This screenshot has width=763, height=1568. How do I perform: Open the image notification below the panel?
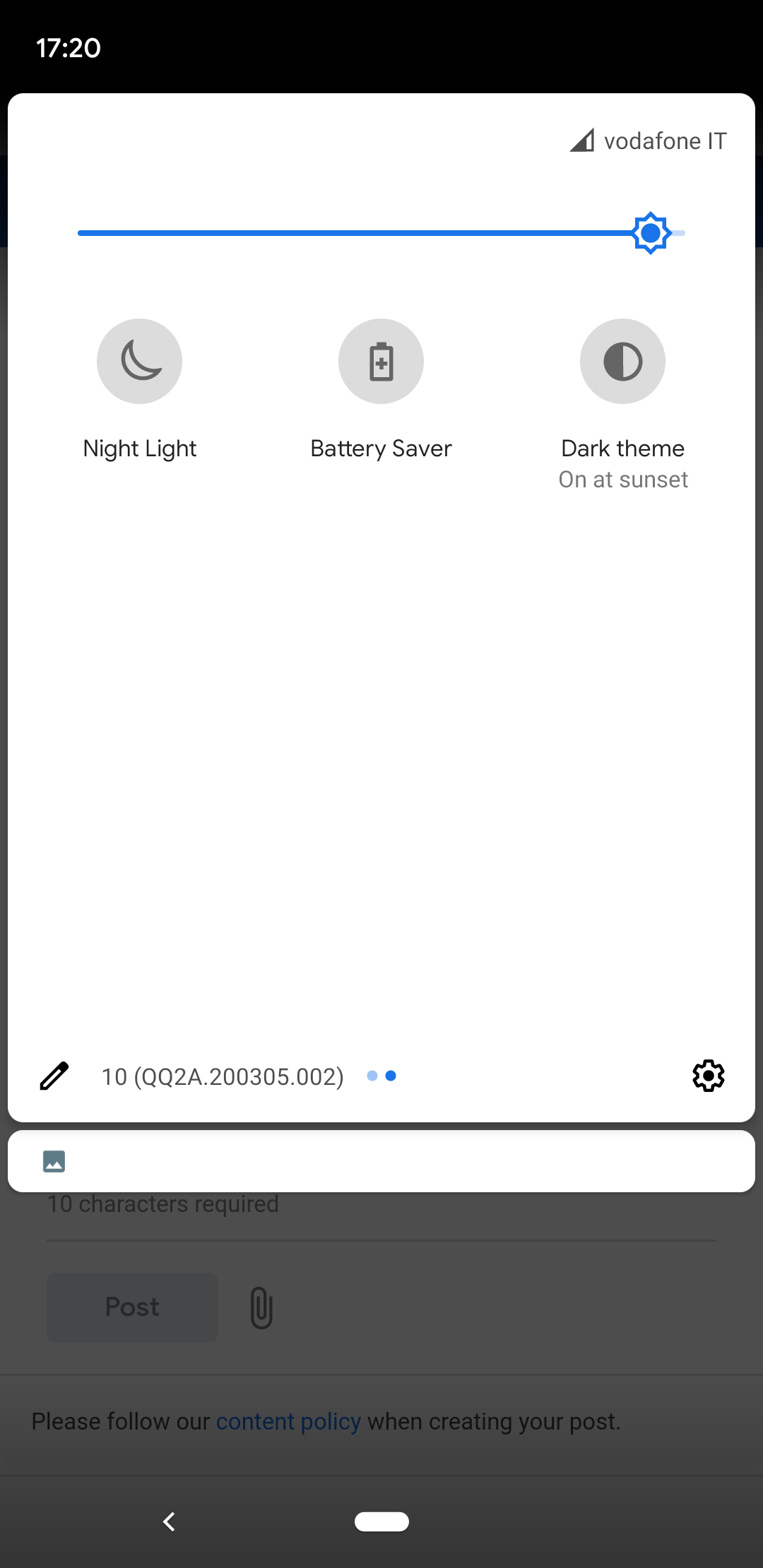[381, 1161]
